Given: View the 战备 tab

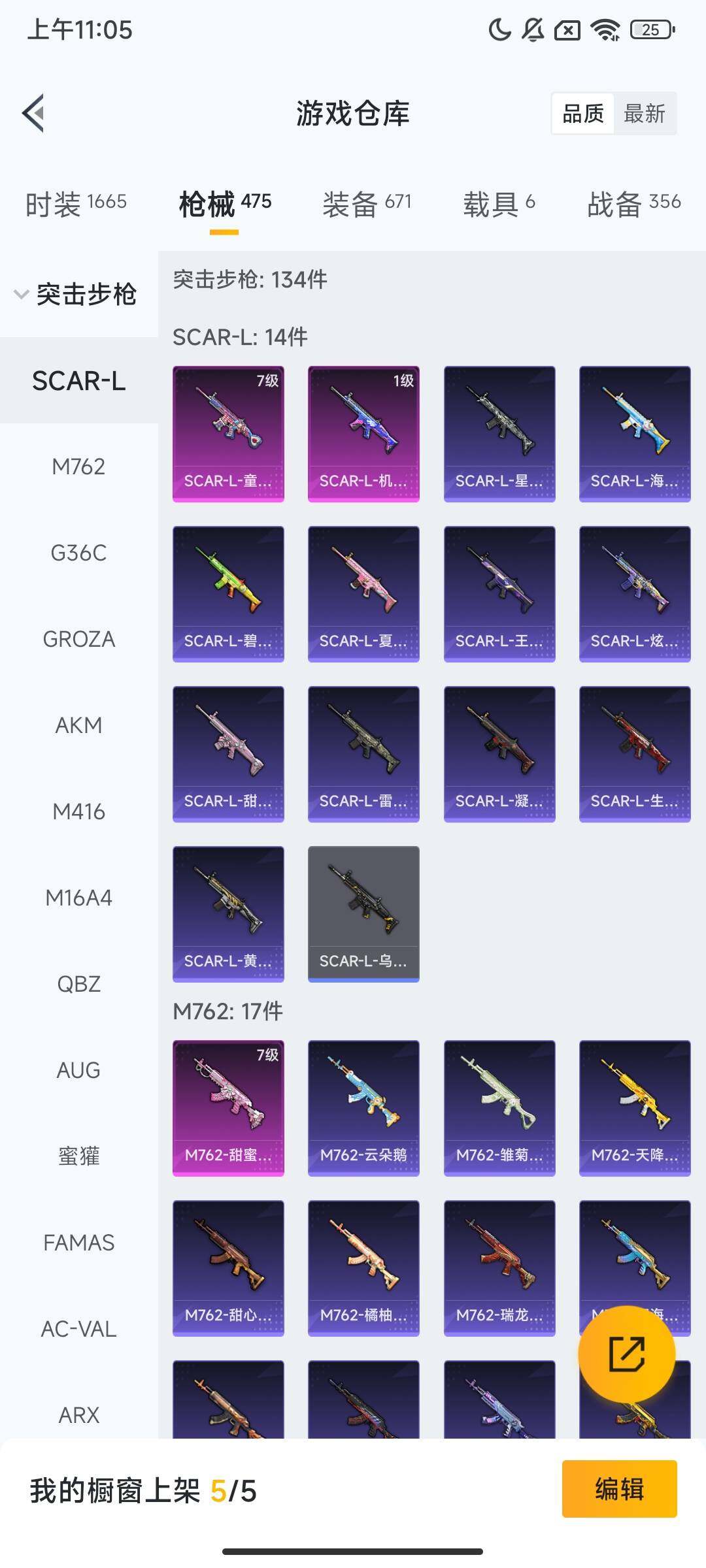Looking at the screenshot, I should tap(633, 204).
